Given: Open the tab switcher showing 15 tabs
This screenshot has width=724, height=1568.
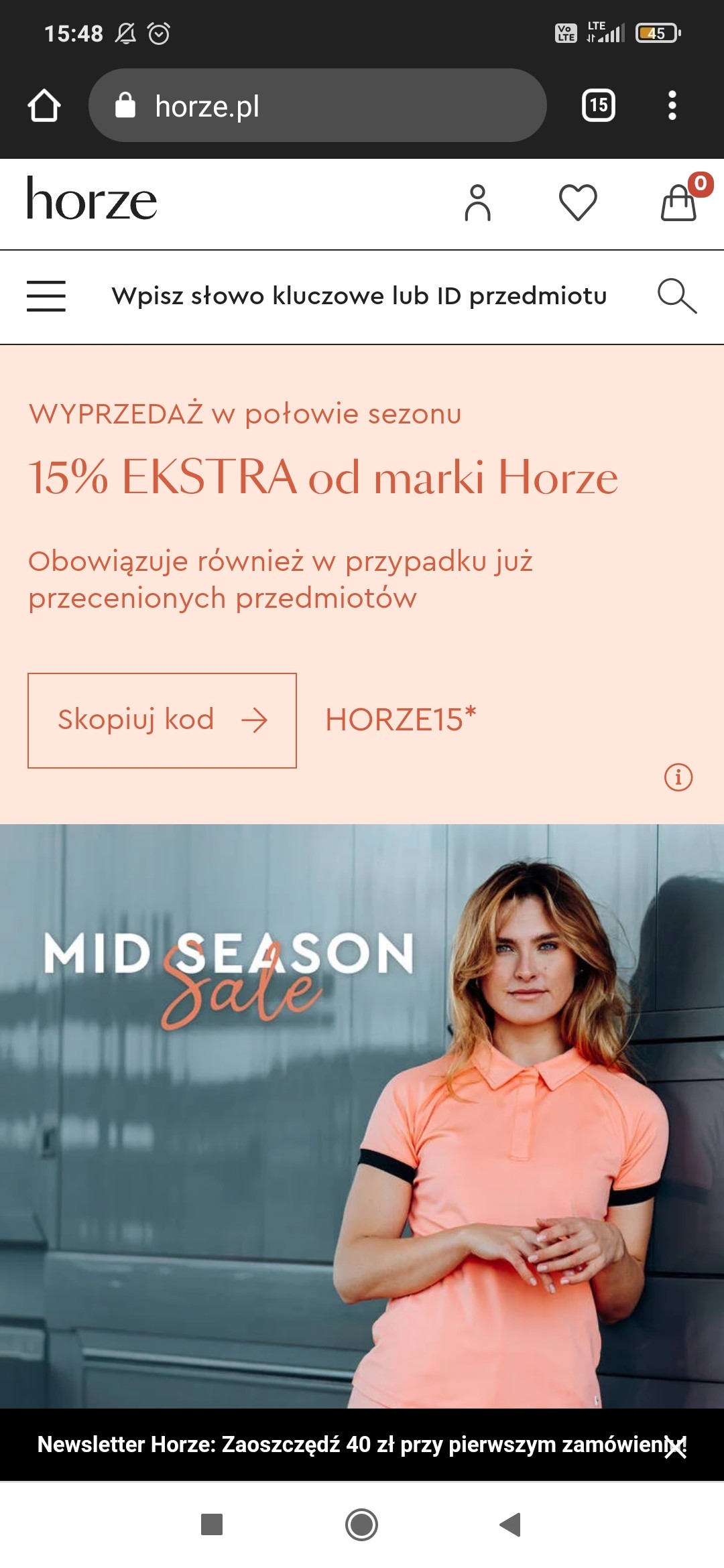Looking at the screenshot, I should coord(598,106).
